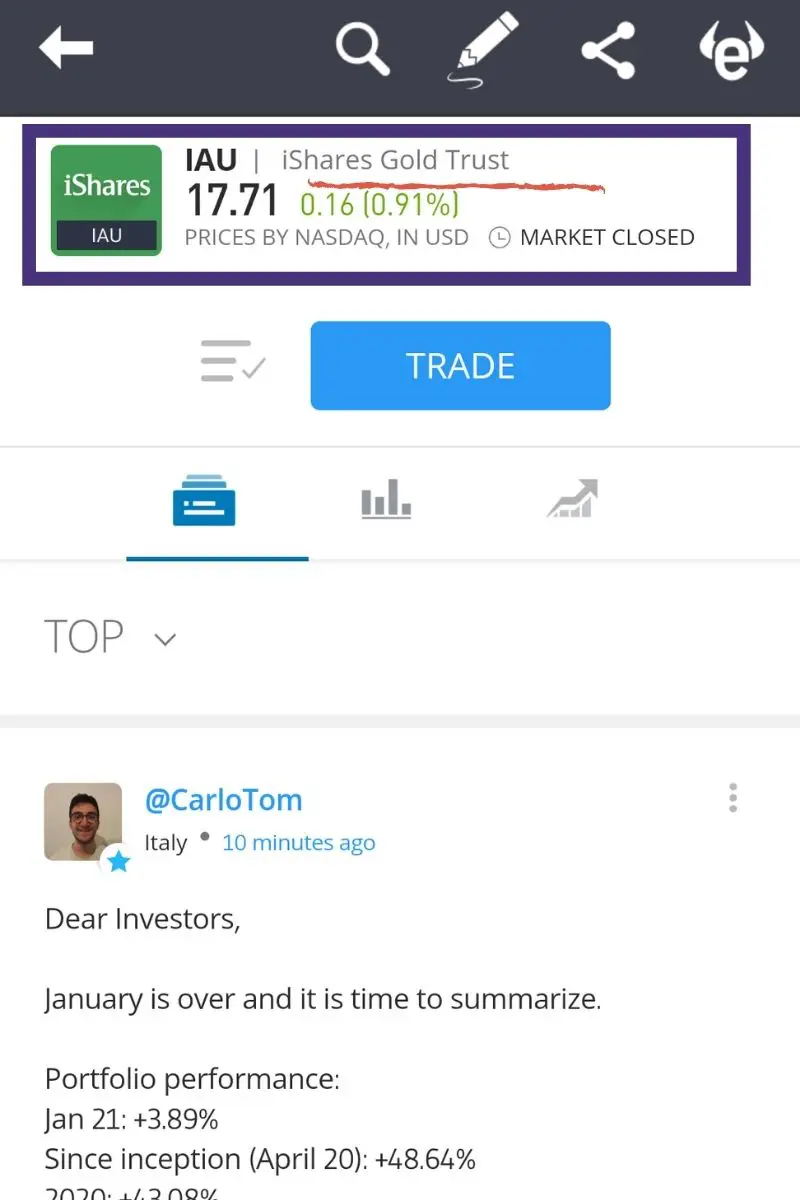Screen dimensions: 800x1200
Task: Tap the blue star badge on CarloTom's avatar
Action: click(119, 862)
